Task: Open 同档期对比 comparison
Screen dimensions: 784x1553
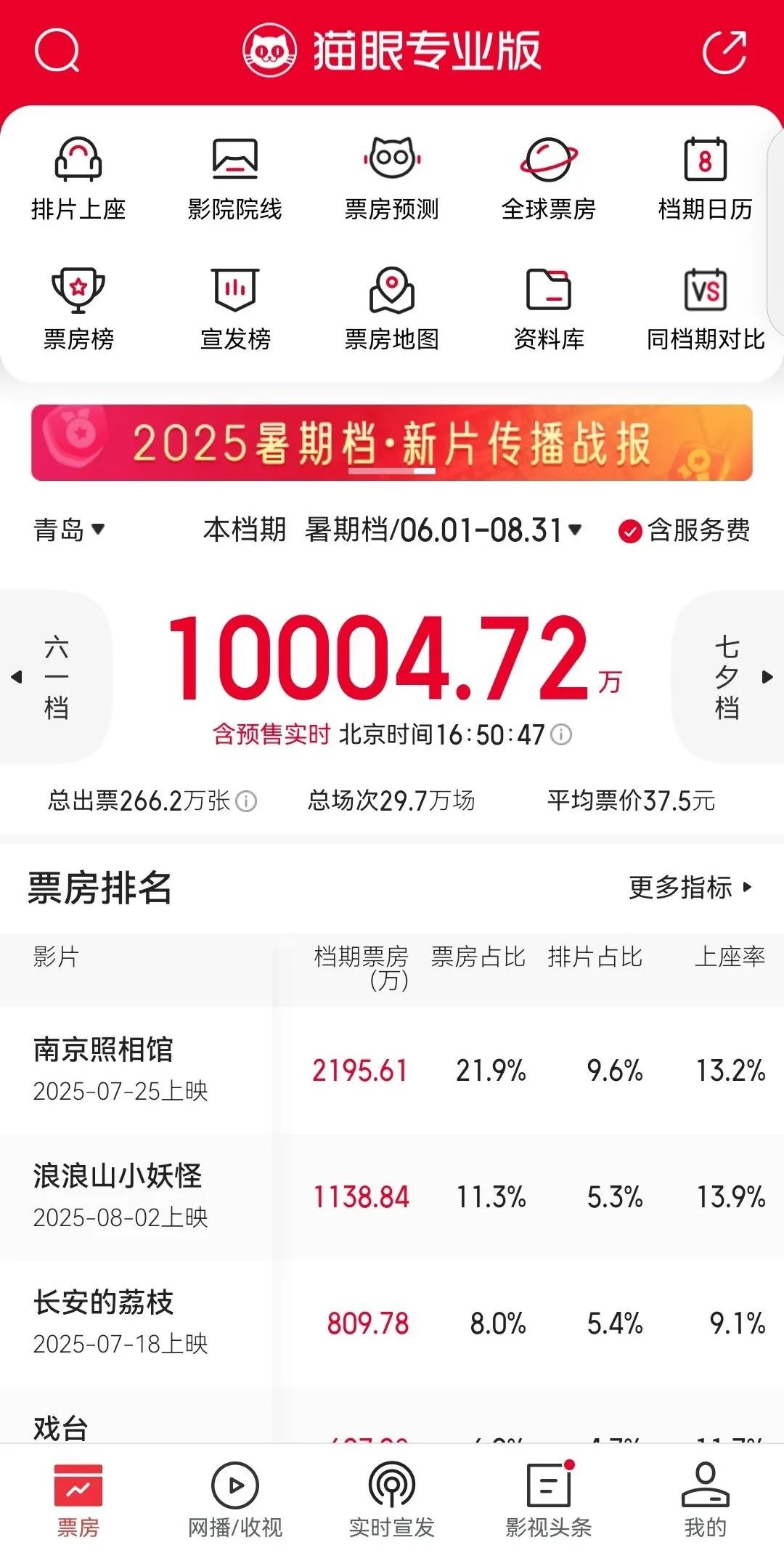Action: 705,309
